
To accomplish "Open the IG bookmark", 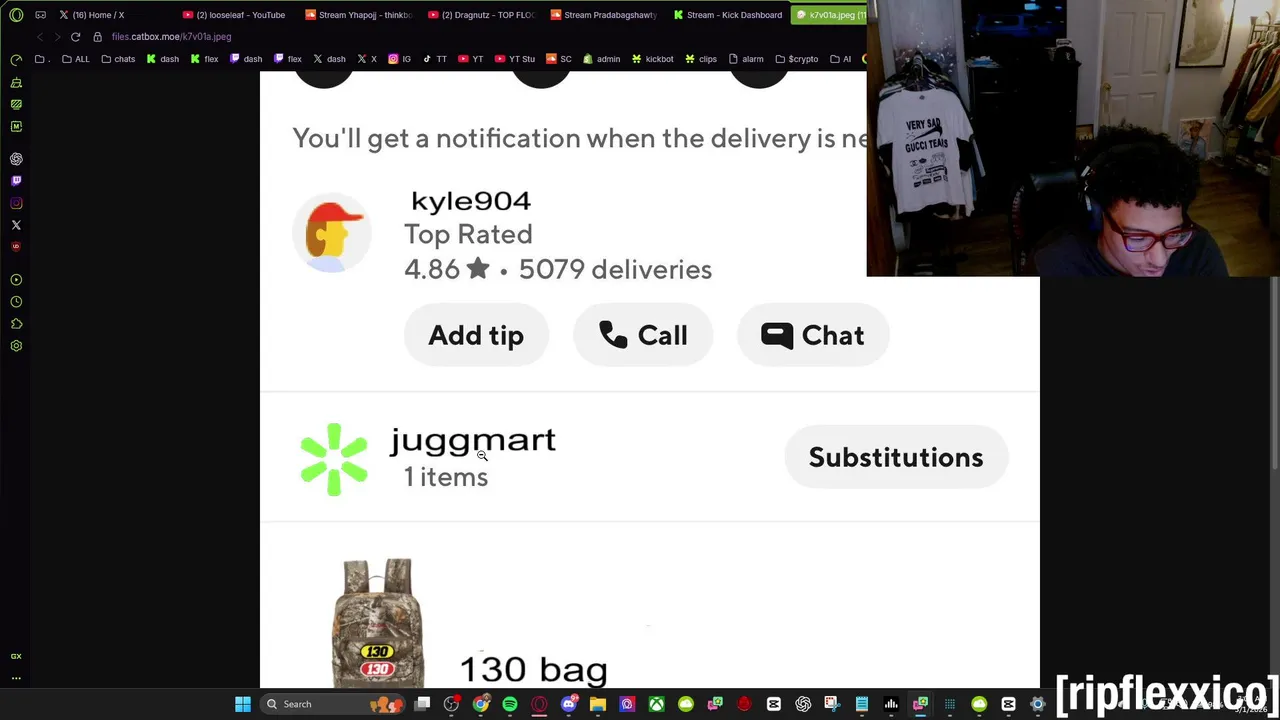I will (x=400, y=59).
